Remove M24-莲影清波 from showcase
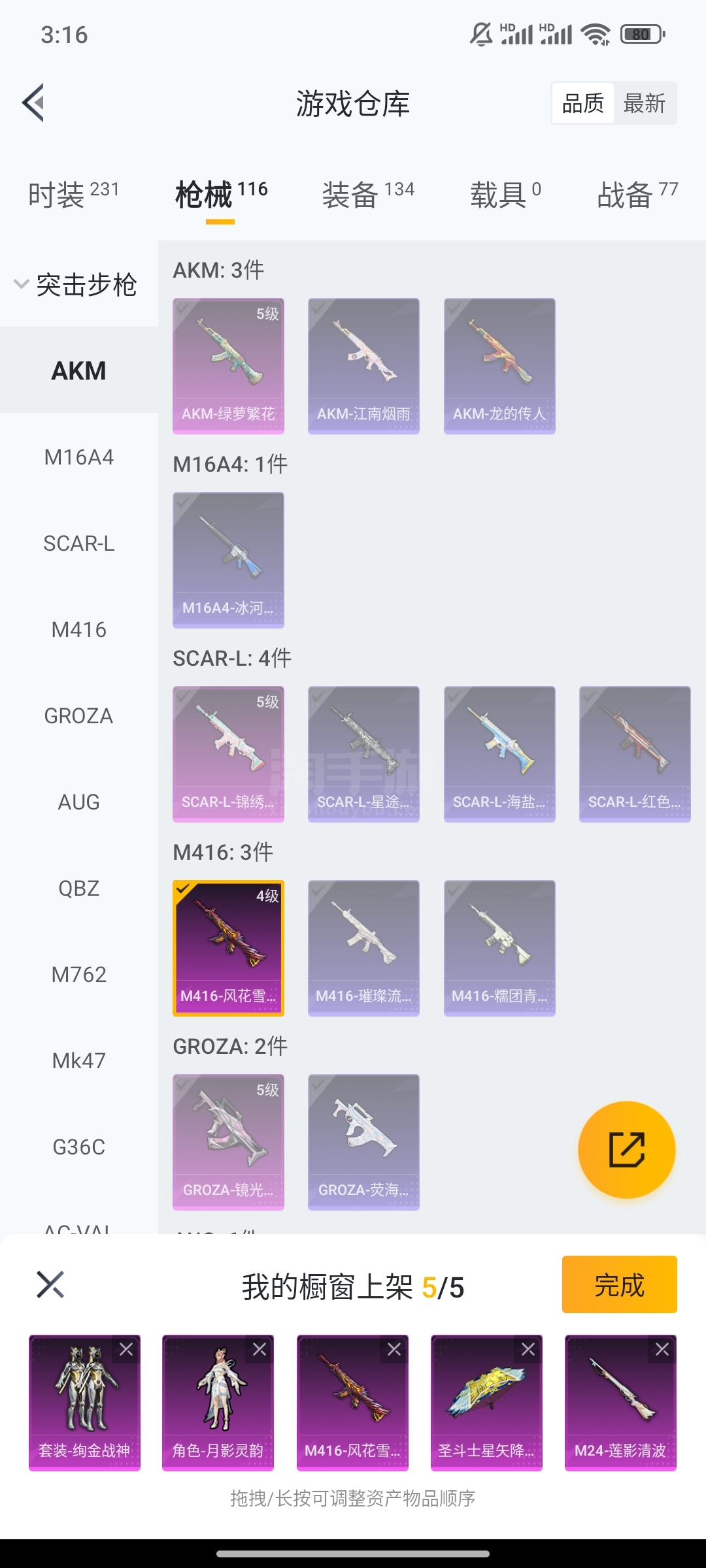 tap(662, 1349)
